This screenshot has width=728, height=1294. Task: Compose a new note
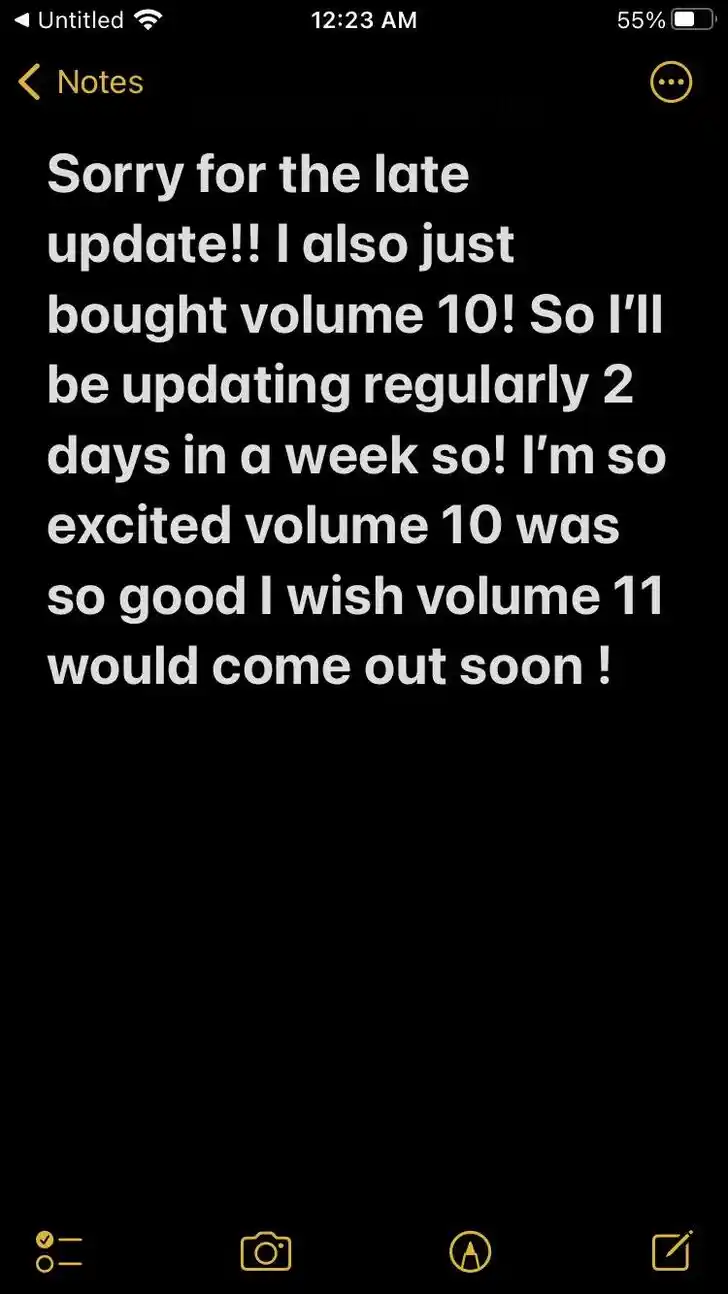pos(673,1250)
